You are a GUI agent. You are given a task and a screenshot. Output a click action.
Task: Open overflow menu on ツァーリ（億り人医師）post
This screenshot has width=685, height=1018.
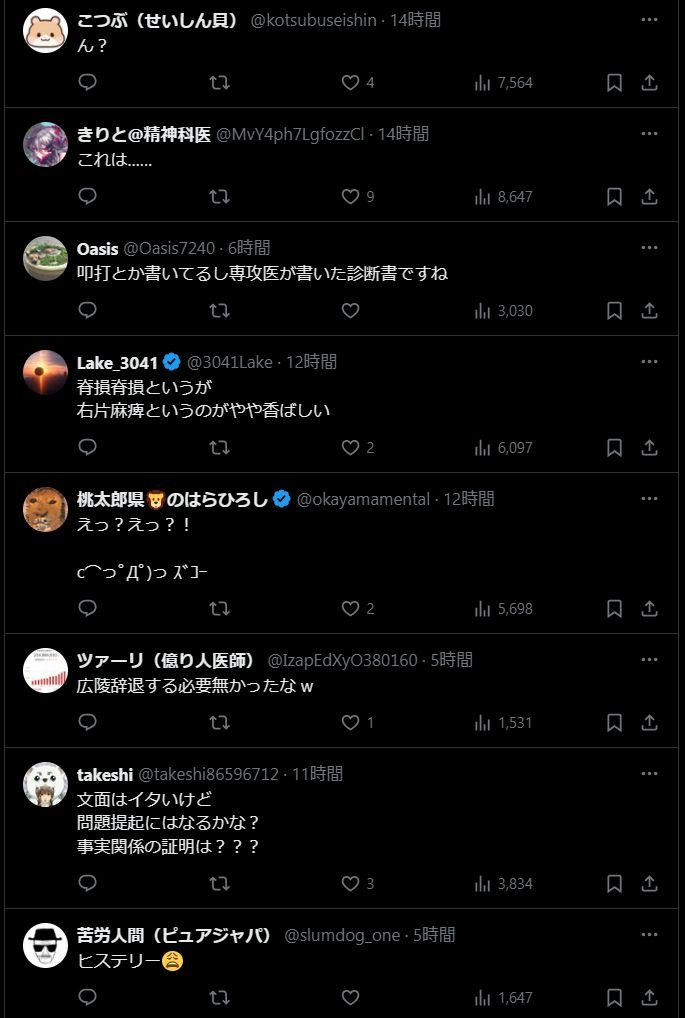(x=649, y=660)
